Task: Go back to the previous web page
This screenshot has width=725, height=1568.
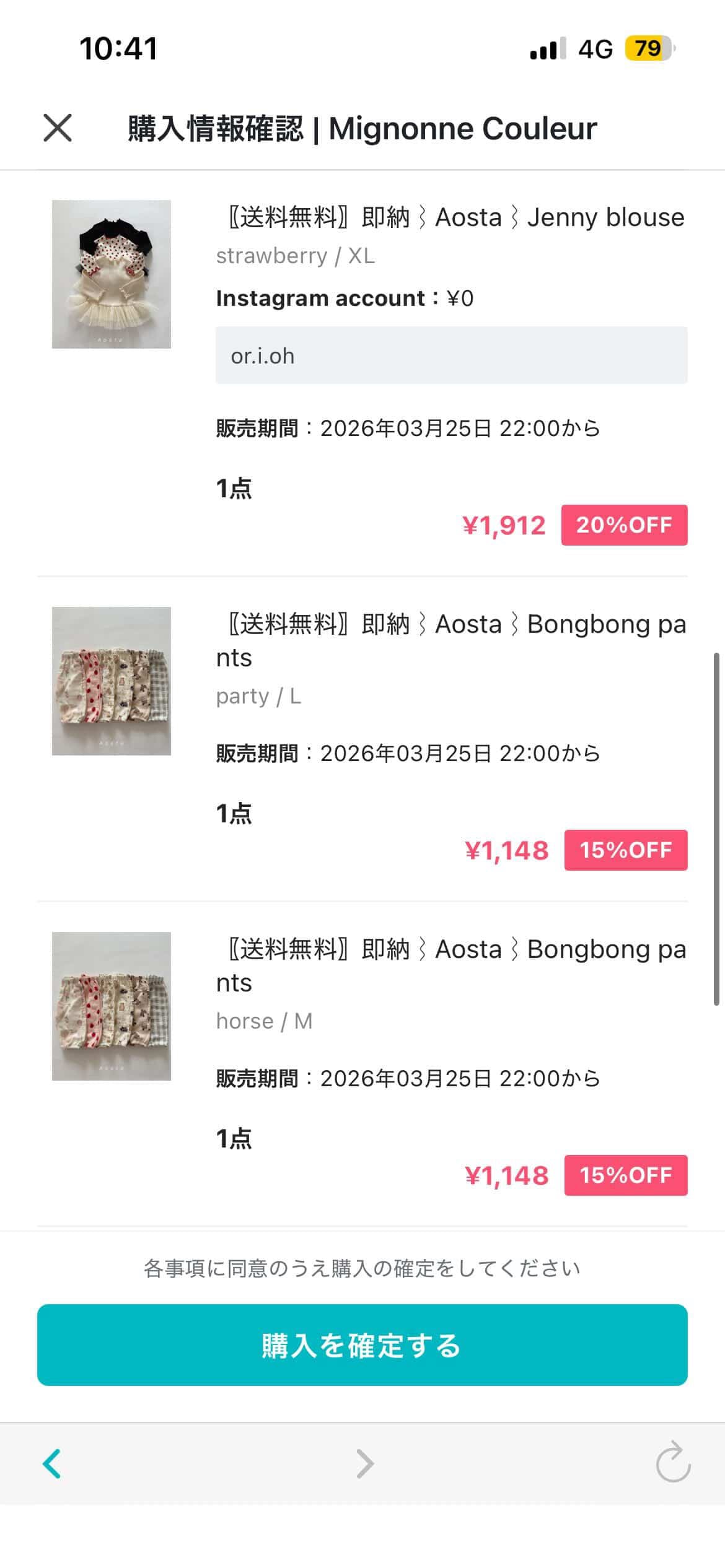Action: pos(52,1464)
